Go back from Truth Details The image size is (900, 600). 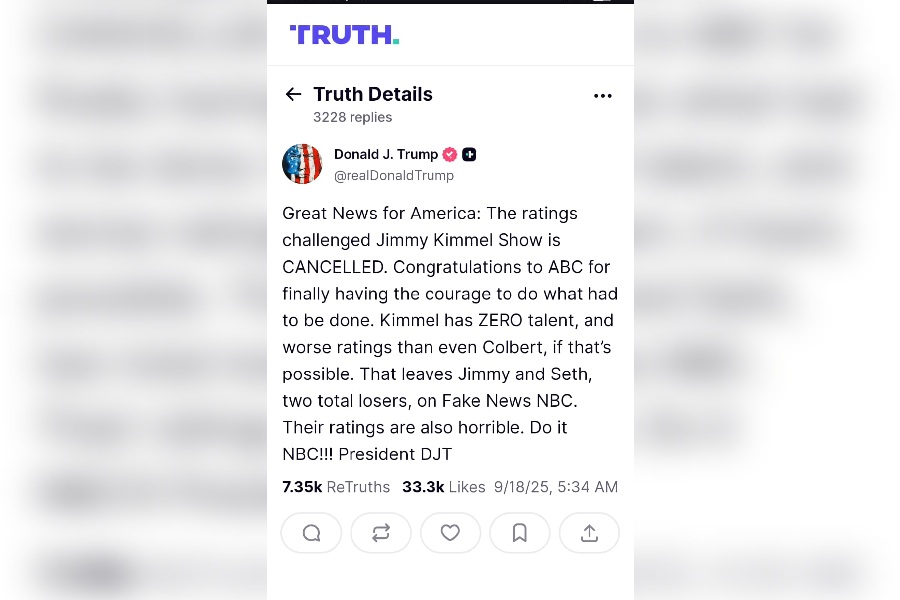tap(293, 94)
